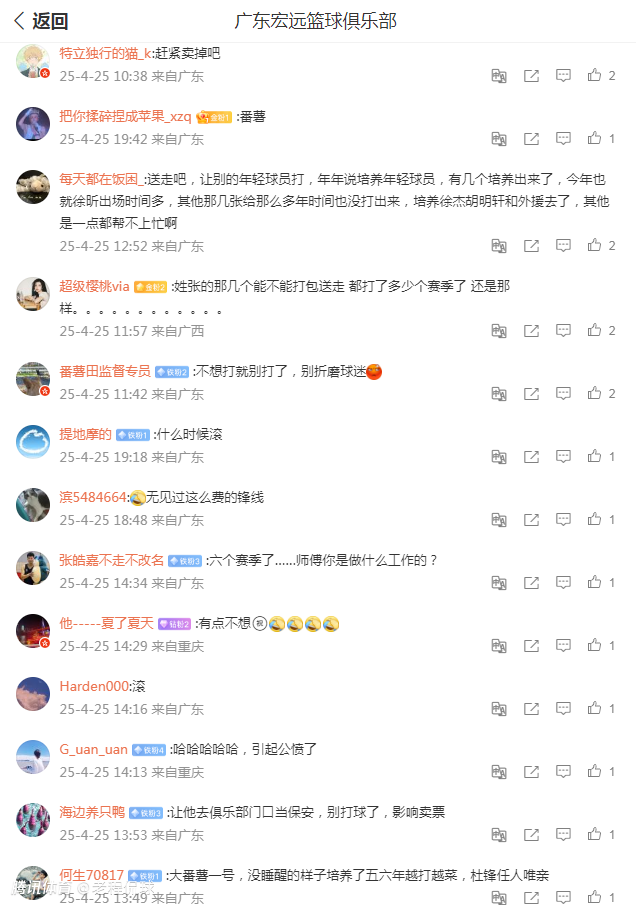636x905 pixels.
Task: View 每天都在饭困_'s profile avatar
Action: tap(33, 187)
